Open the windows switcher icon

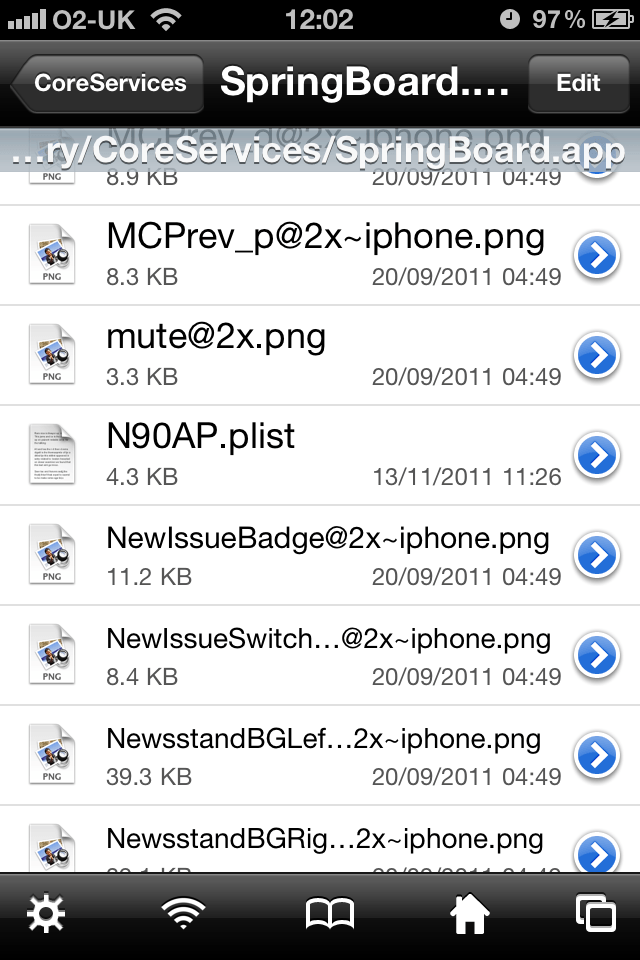tap(596, 914)
